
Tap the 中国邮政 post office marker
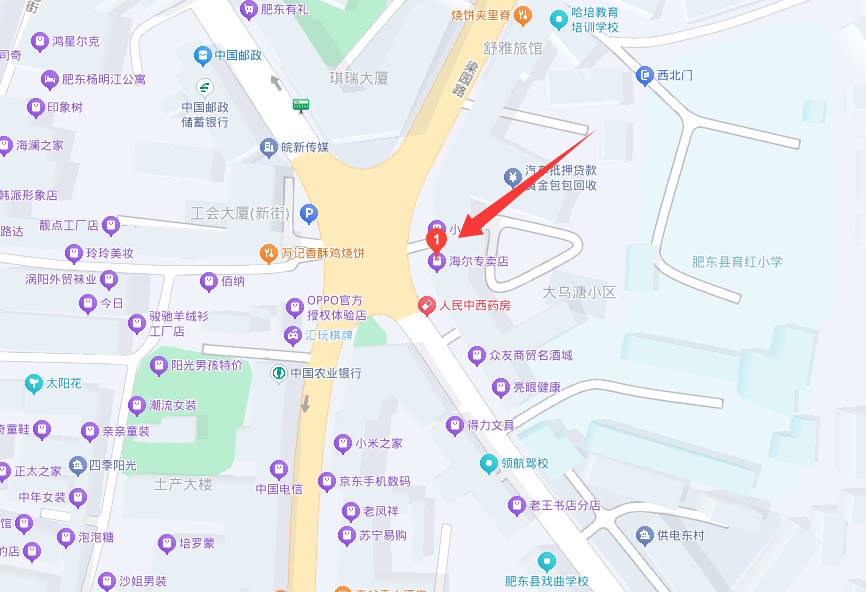click(x=203, y=55)
